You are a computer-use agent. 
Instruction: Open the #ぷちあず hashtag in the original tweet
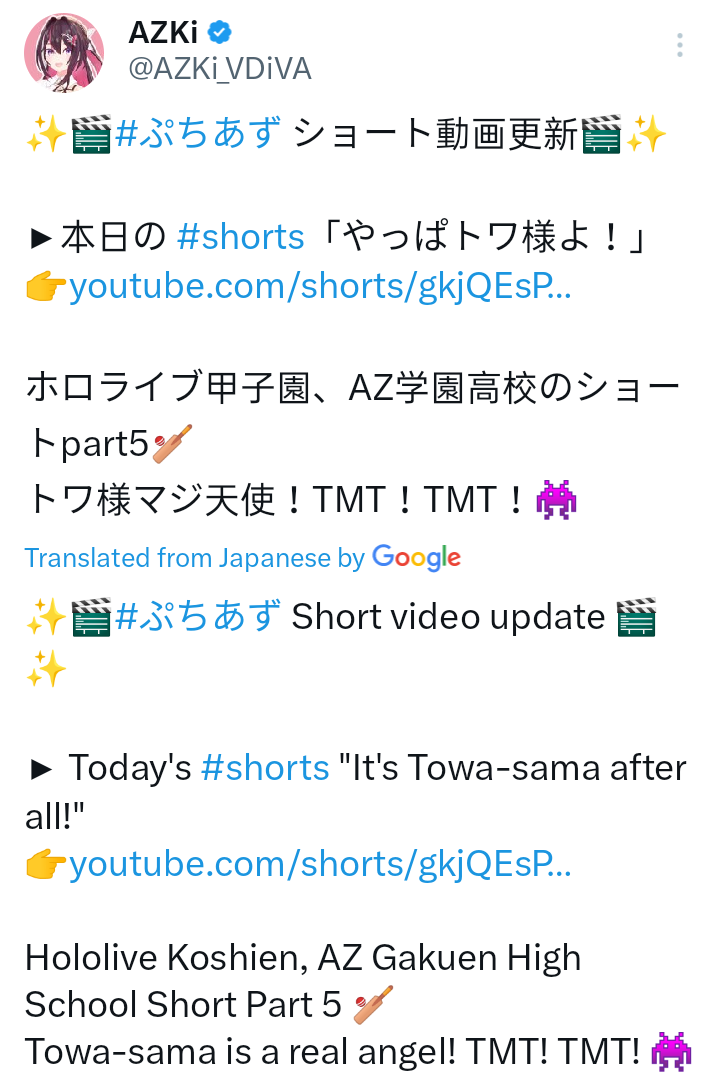[198, 133]
